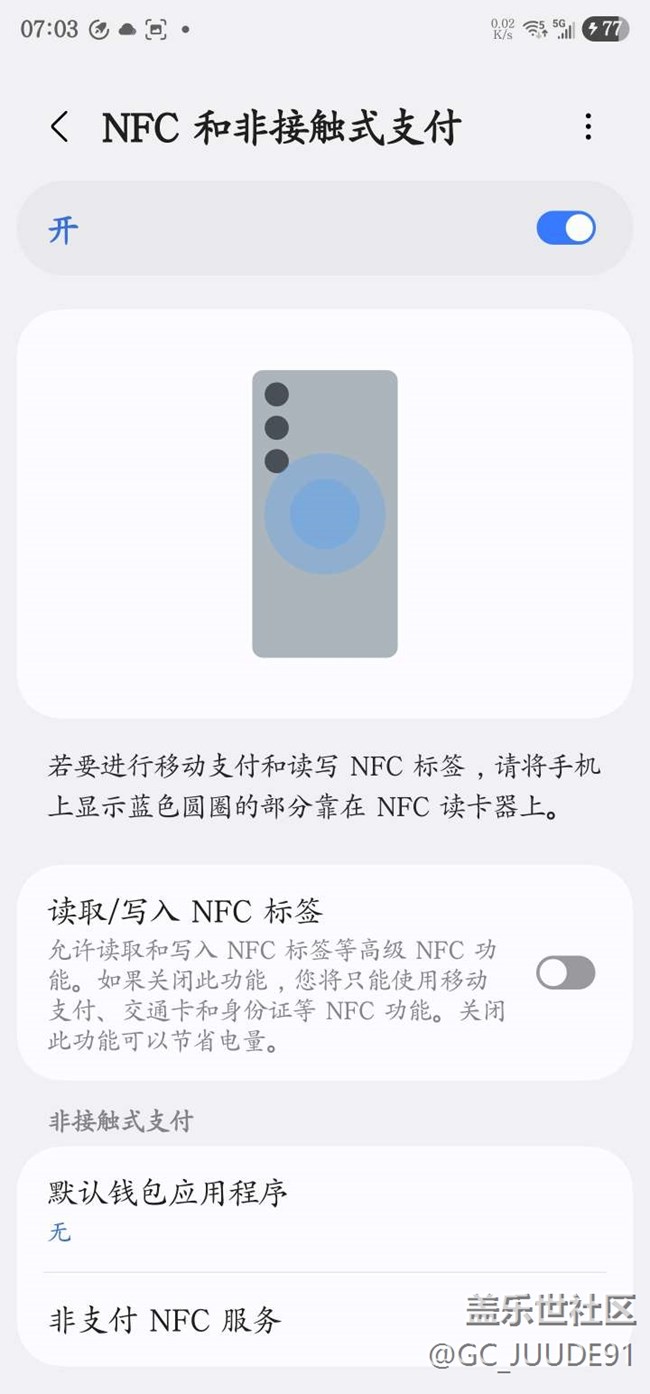
Task: Enable 读取/写入 NFC 标签 toggle
Action: coord(565,972)
